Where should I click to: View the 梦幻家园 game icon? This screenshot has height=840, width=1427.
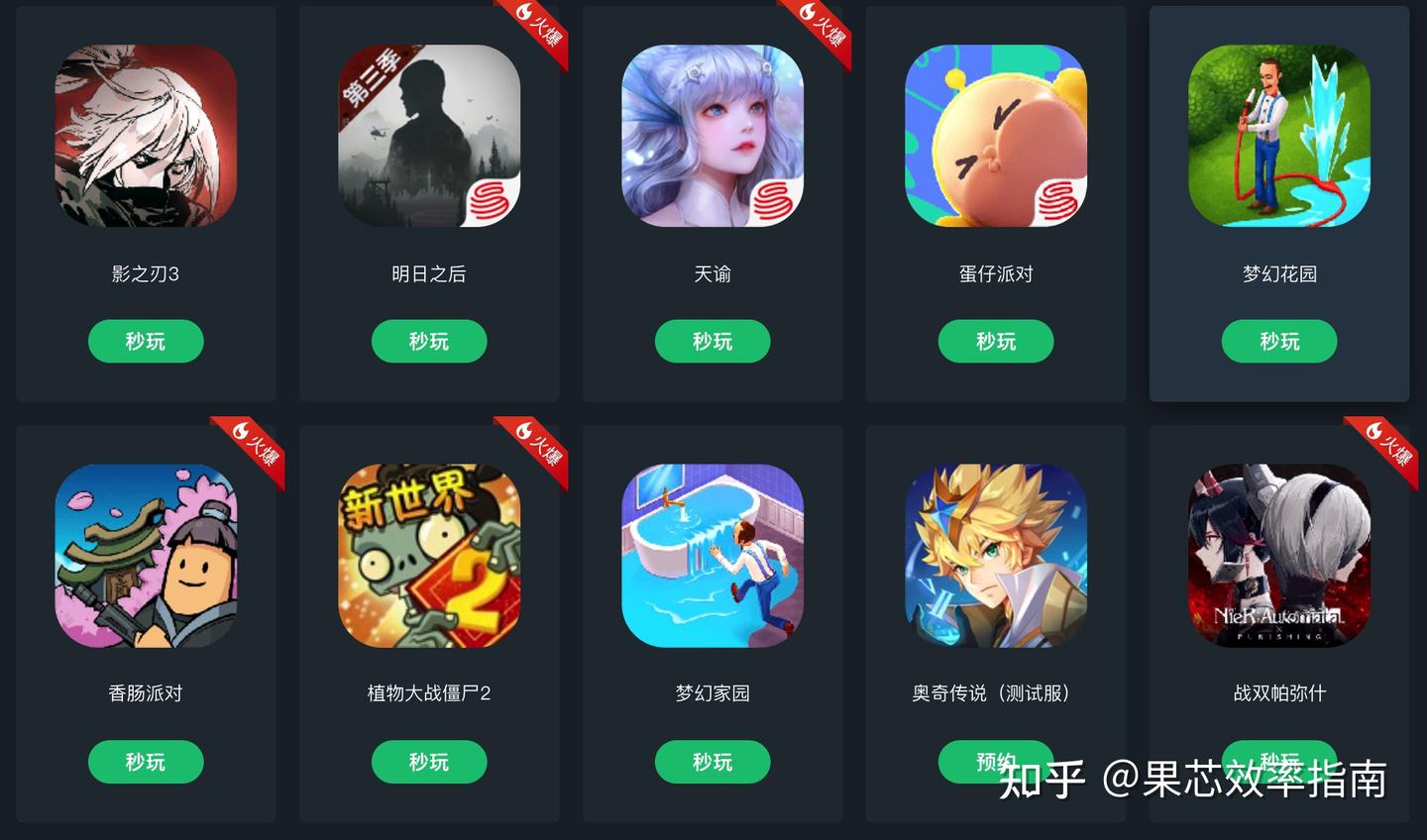pyautogui.click(x=713, y=556)
